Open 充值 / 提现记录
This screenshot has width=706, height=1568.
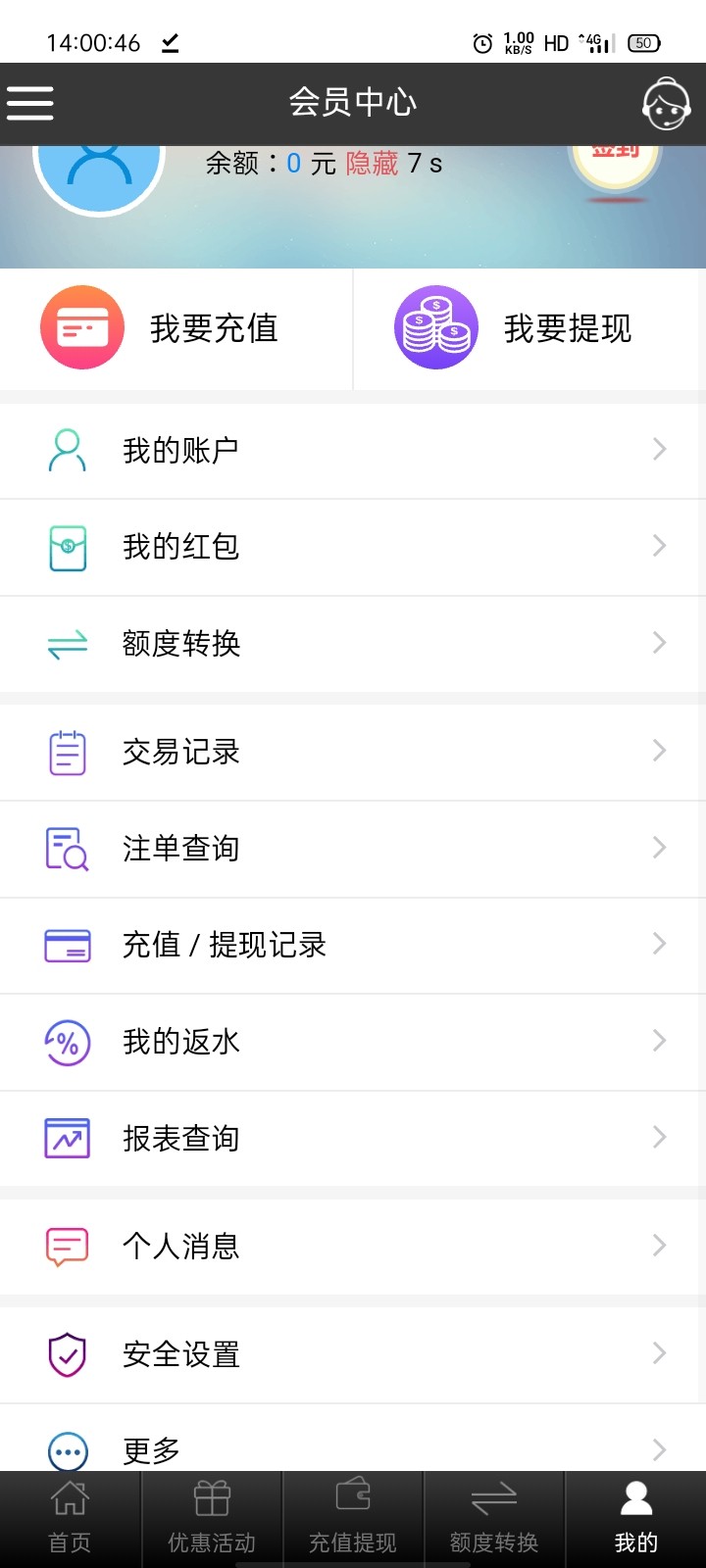tap(353, 945)
